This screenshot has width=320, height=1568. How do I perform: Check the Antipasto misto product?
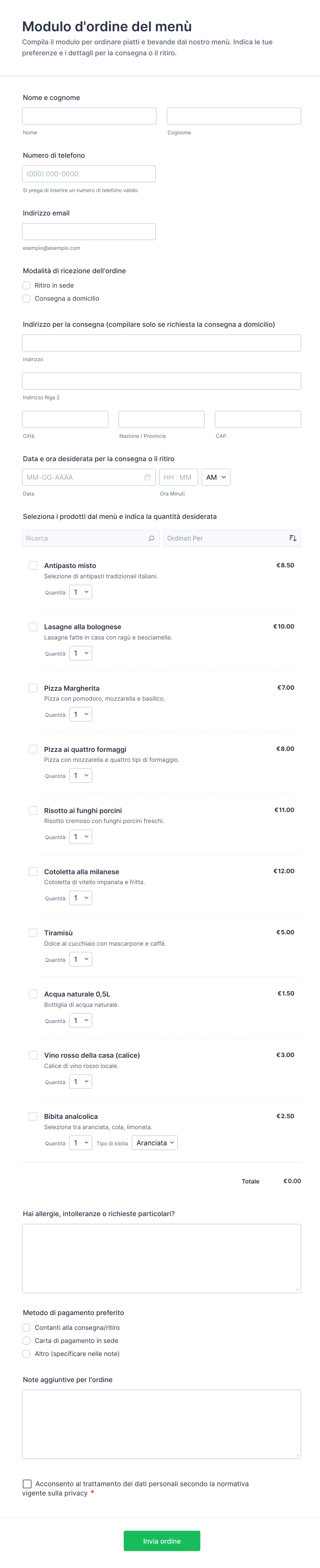(x=33, y=566)
